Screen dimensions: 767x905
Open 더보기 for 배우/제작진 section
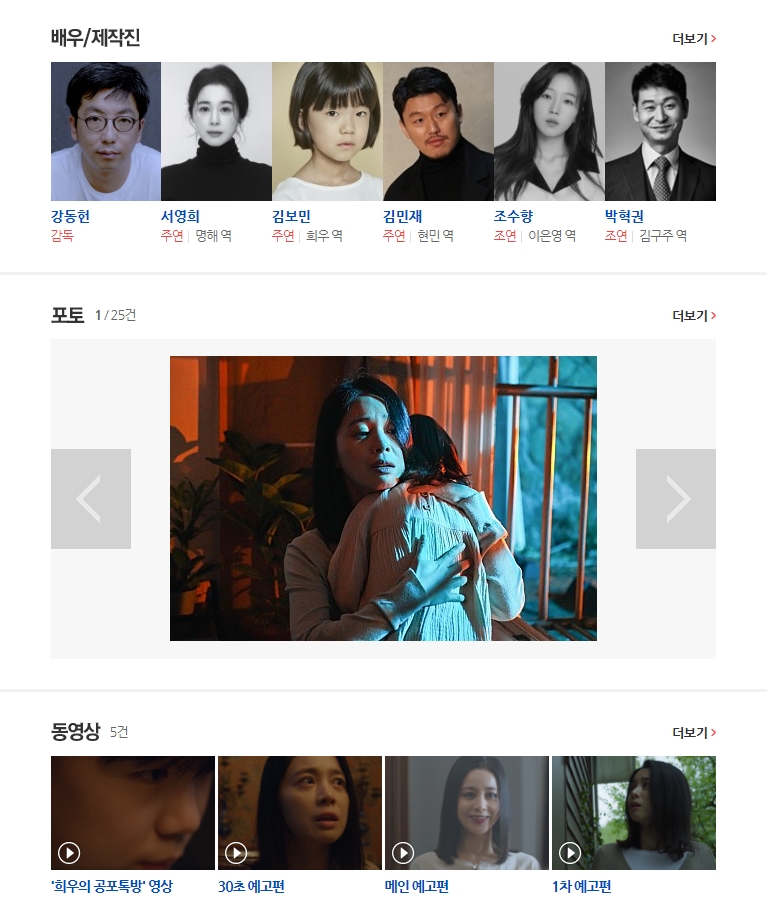(x=694, y=39)
